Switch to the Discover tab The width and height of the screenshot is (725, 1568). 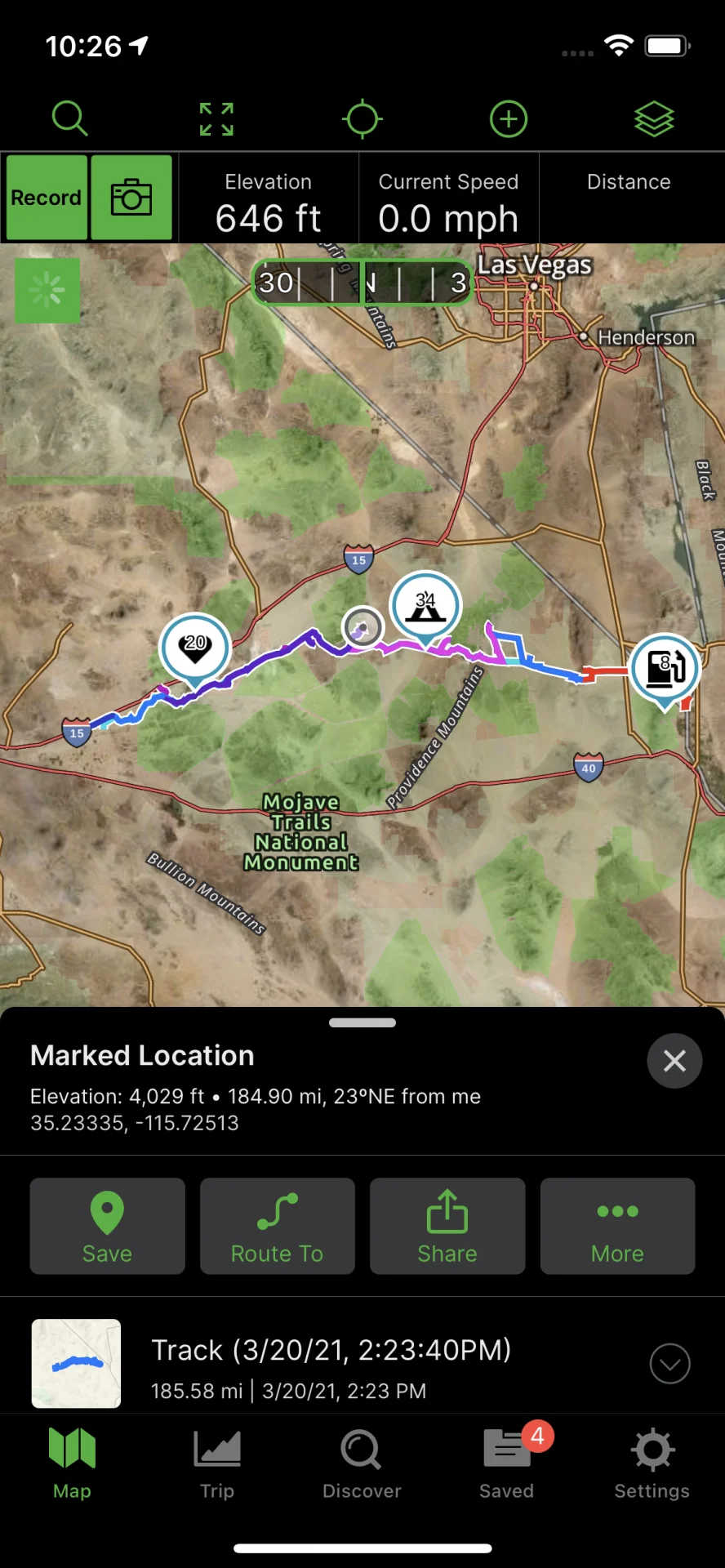(362, 1464)
